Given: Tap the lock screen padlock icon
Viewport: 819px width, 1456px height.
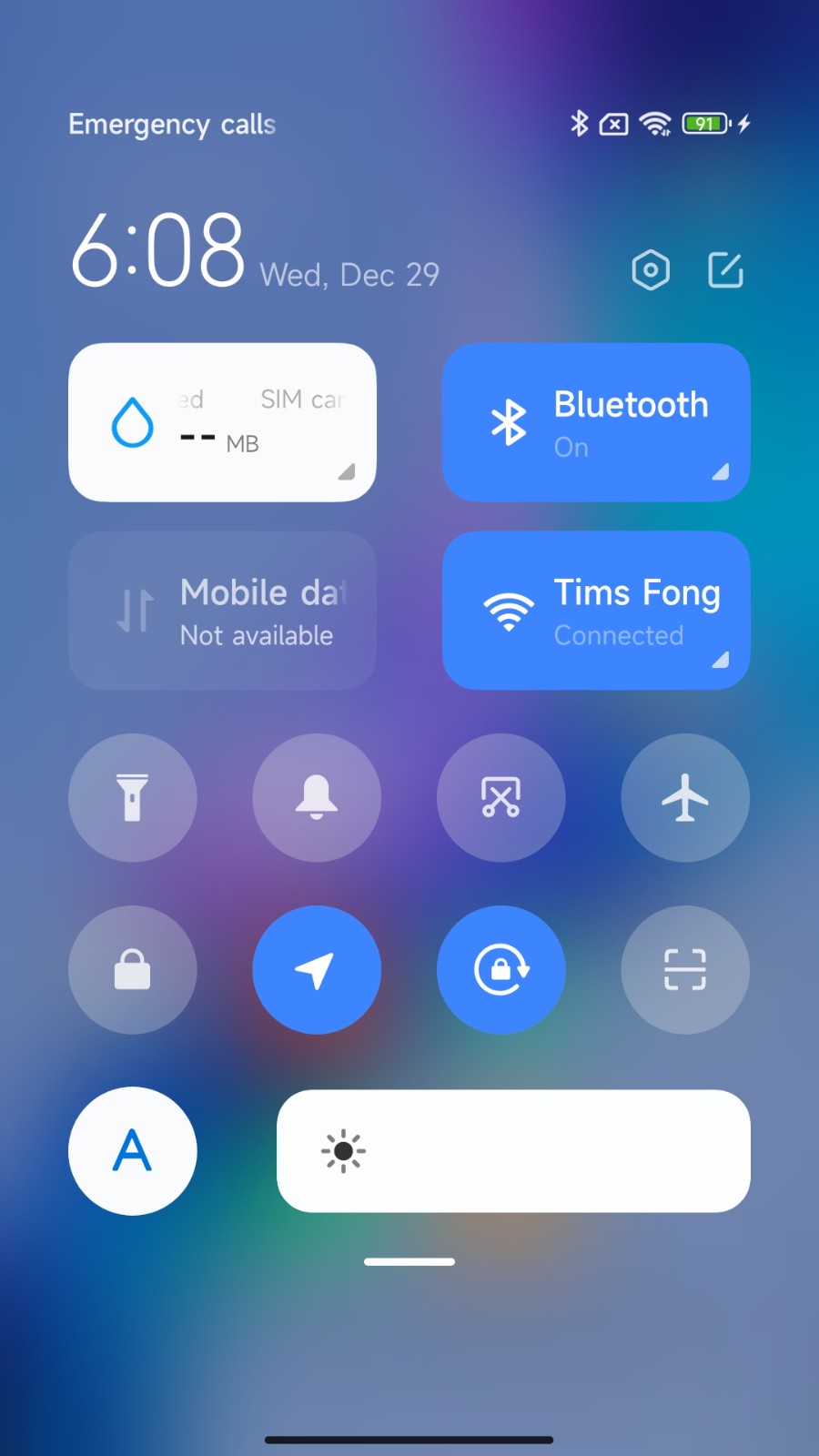Looking at the screenshot, I should [133, 970].
